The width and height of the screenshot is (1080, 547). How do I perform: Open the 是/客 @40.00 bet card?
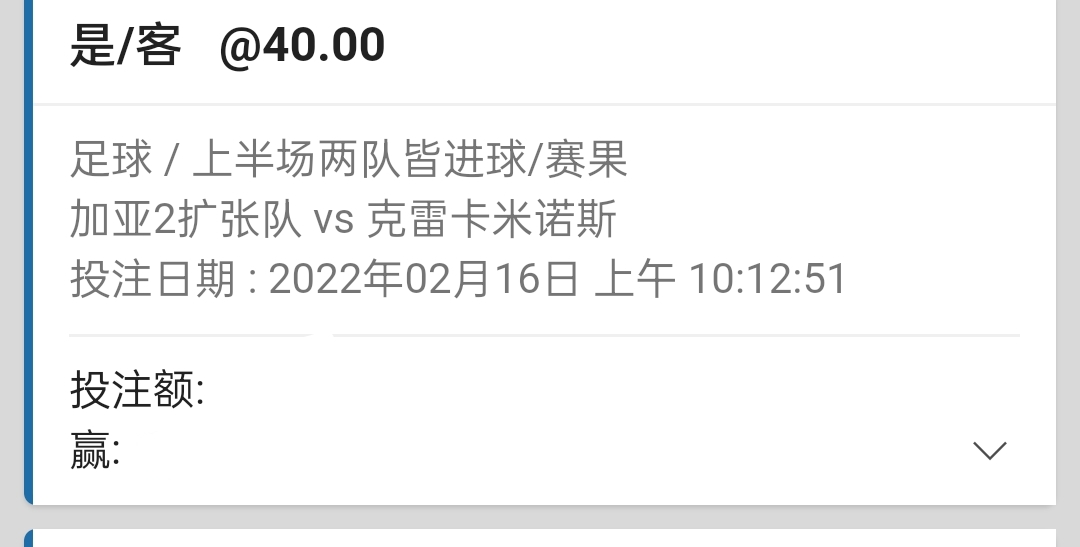click(x=228, y=46)
